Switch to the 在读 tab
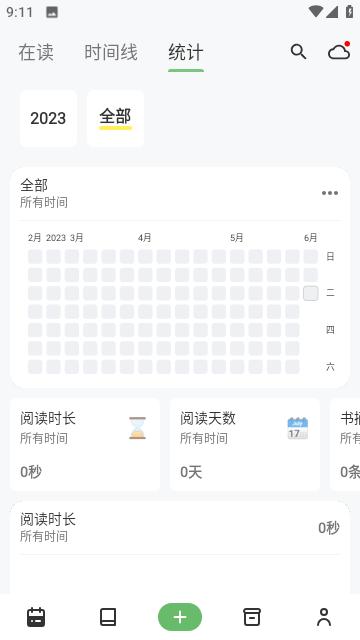Screen dimensions: 360x640 [36, 53]
